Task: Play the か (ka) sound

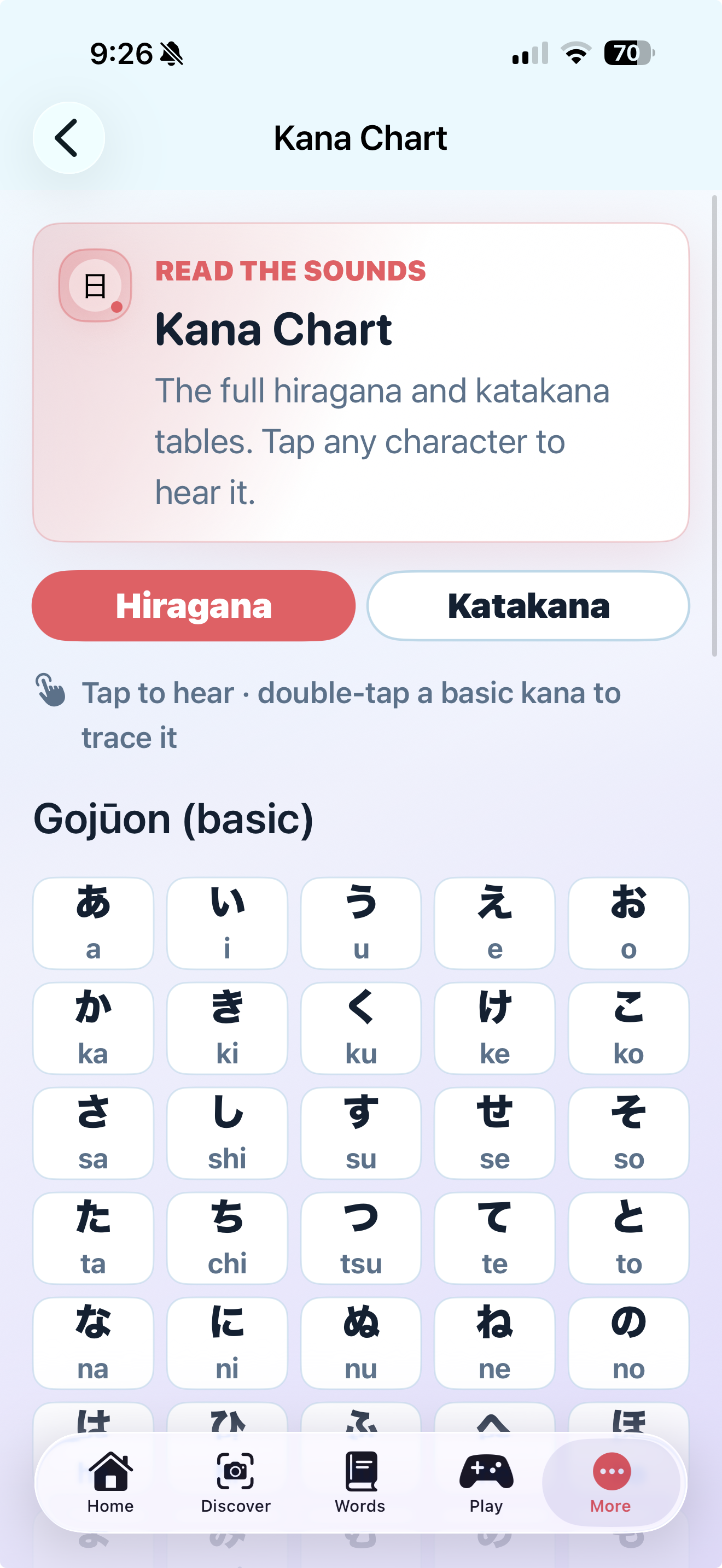Action: click(93, 1028)
